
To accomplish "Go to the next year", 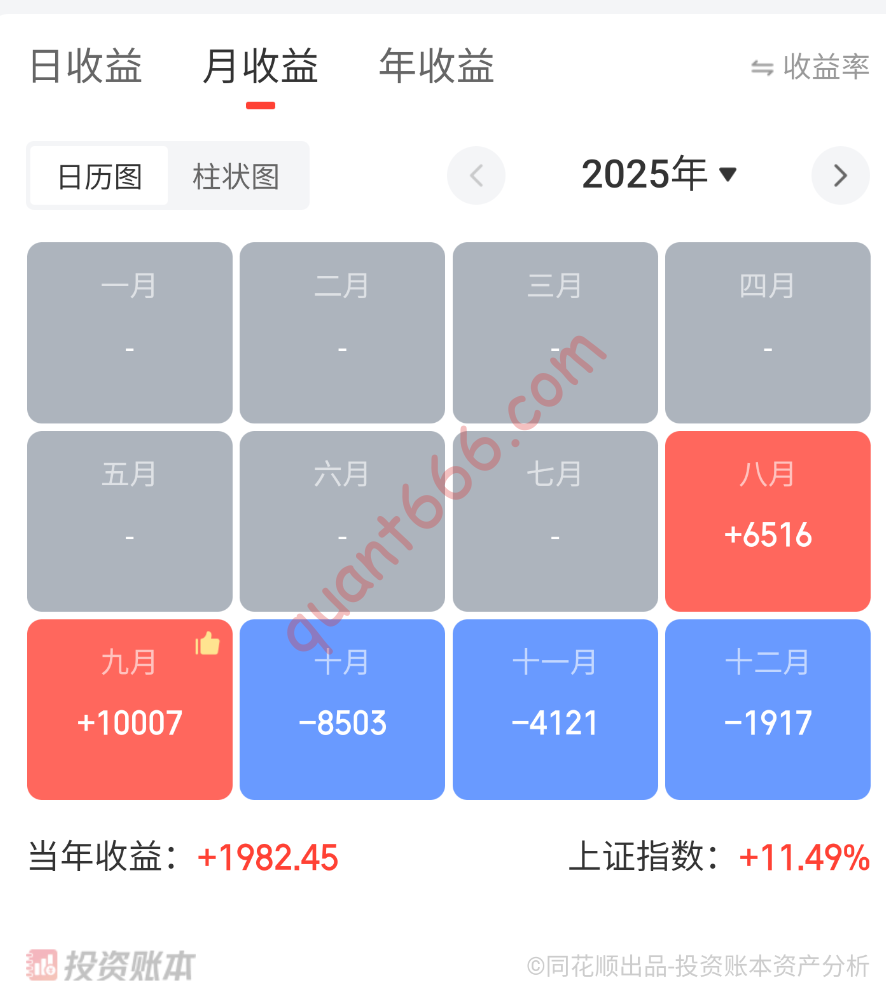I will tap(840, 176).
